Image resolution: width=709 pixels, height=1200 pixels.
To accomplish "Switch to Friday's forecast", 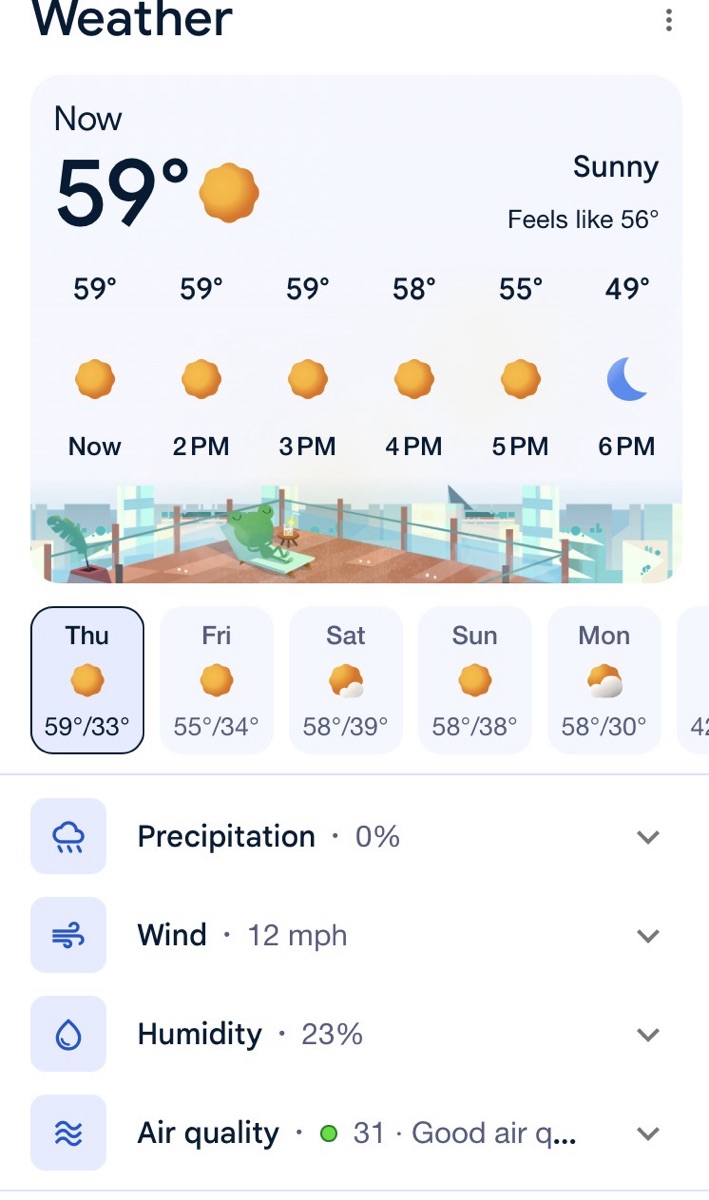I will click(216, 680).
